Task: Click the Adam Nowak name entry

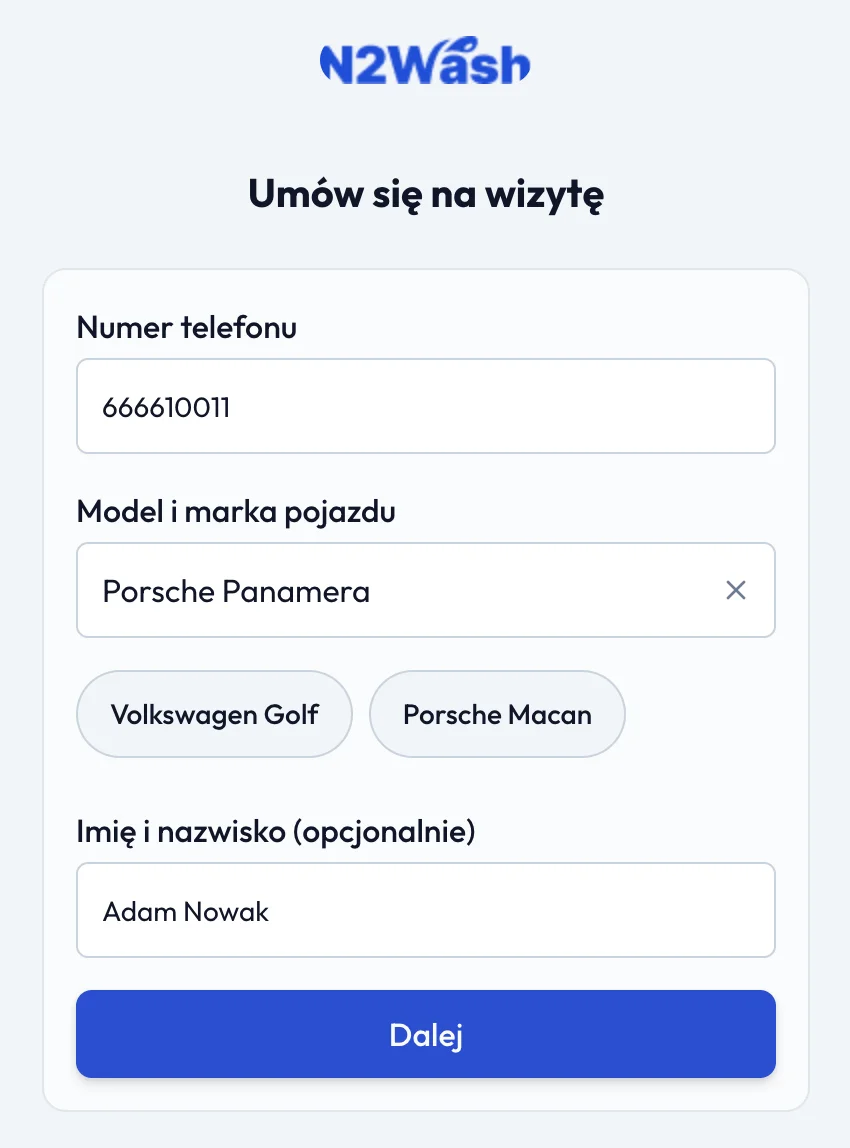Action: click(185, 911)
